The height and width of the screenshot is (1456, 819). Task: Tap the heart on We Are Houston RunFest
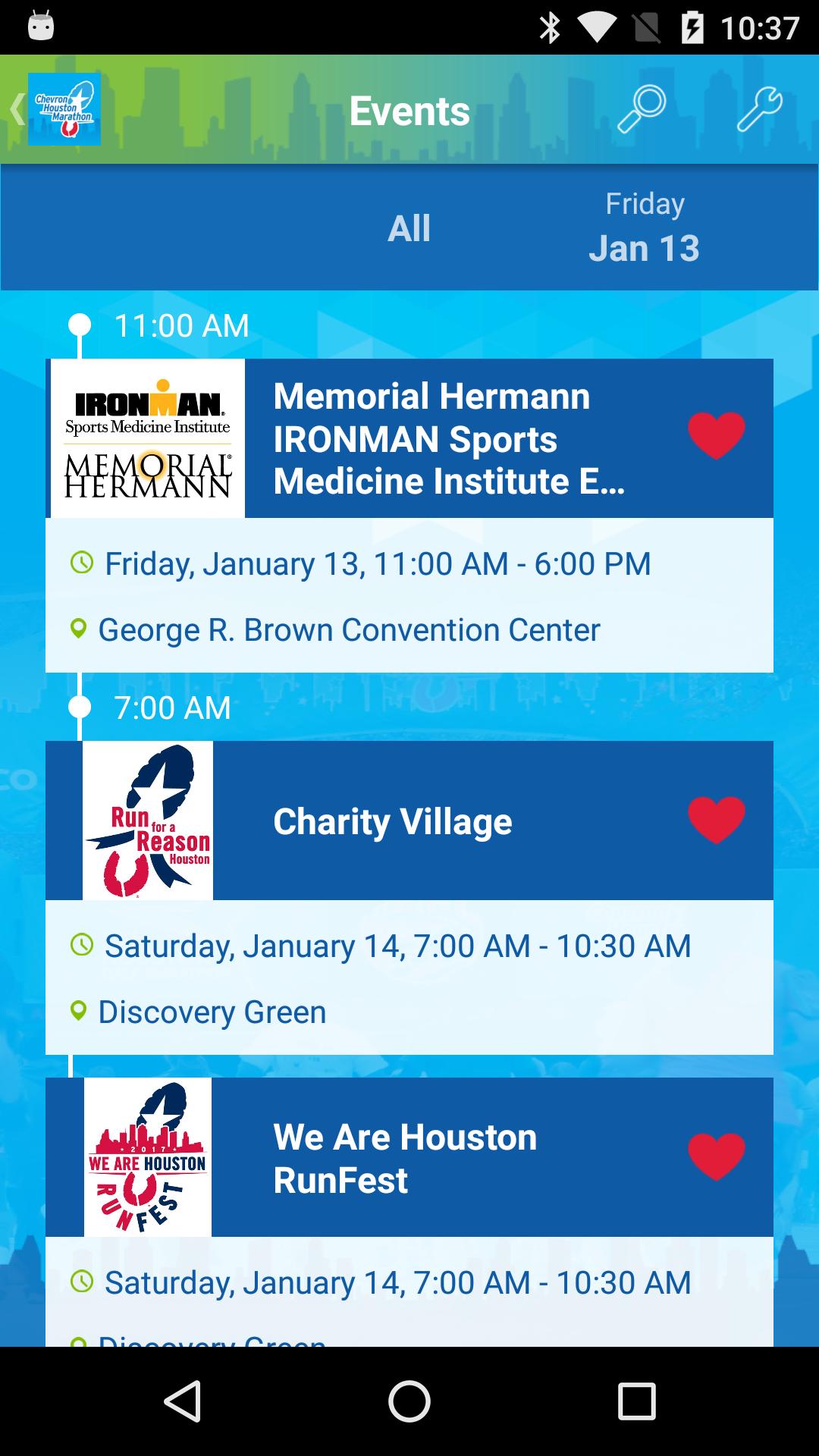pyautogui.click(x=717, y=1156)
